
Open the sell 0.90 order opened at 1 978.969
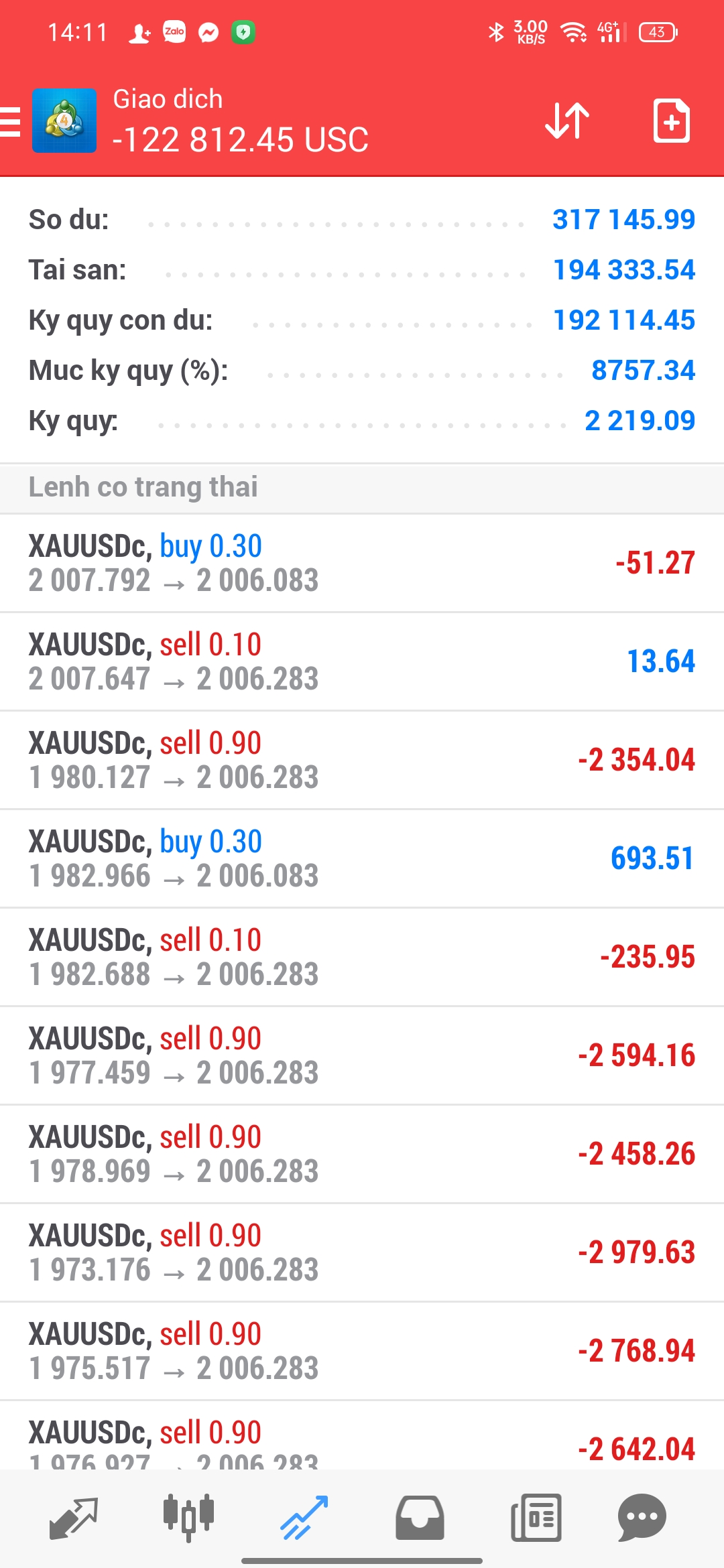pos(362,1155)
